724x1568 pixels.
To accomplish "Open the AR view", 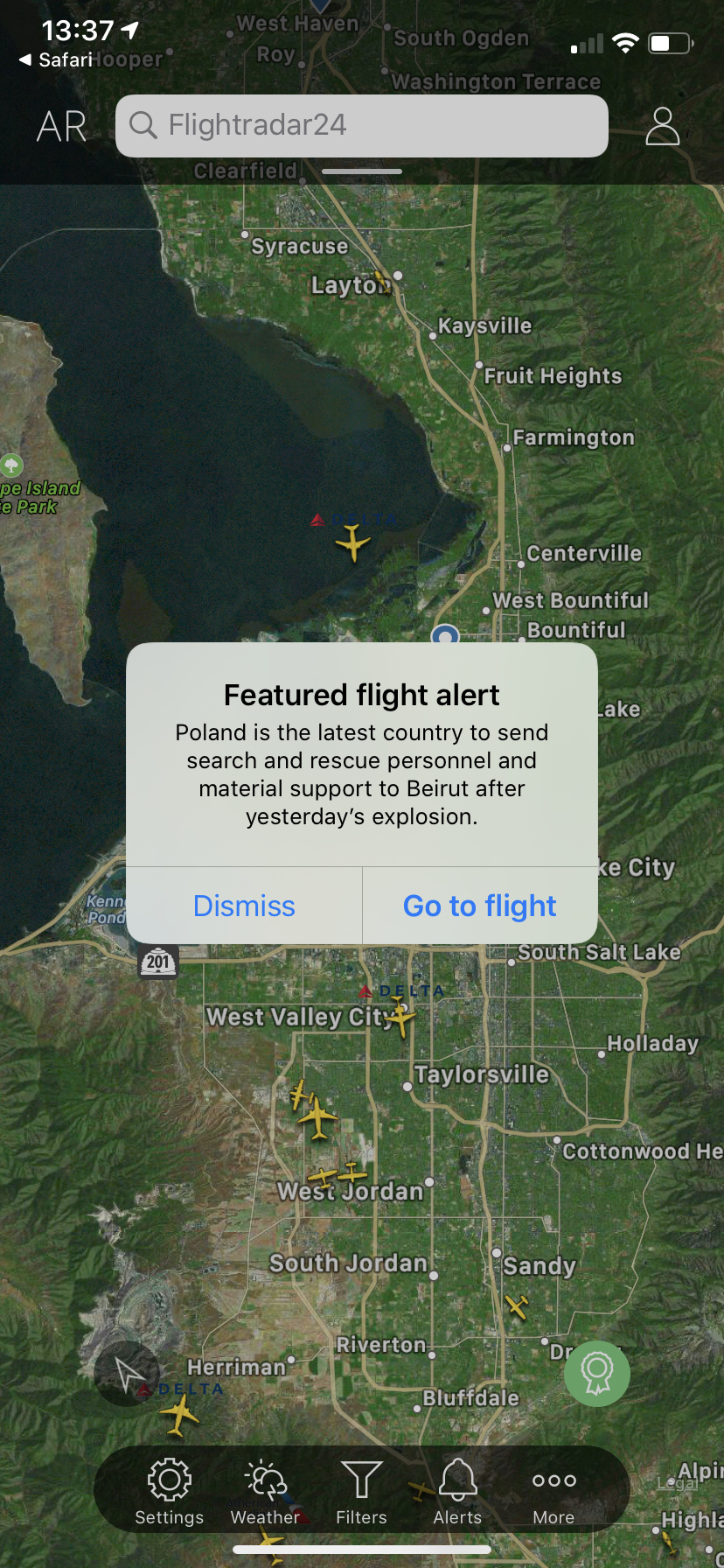I will coord(61,127).
